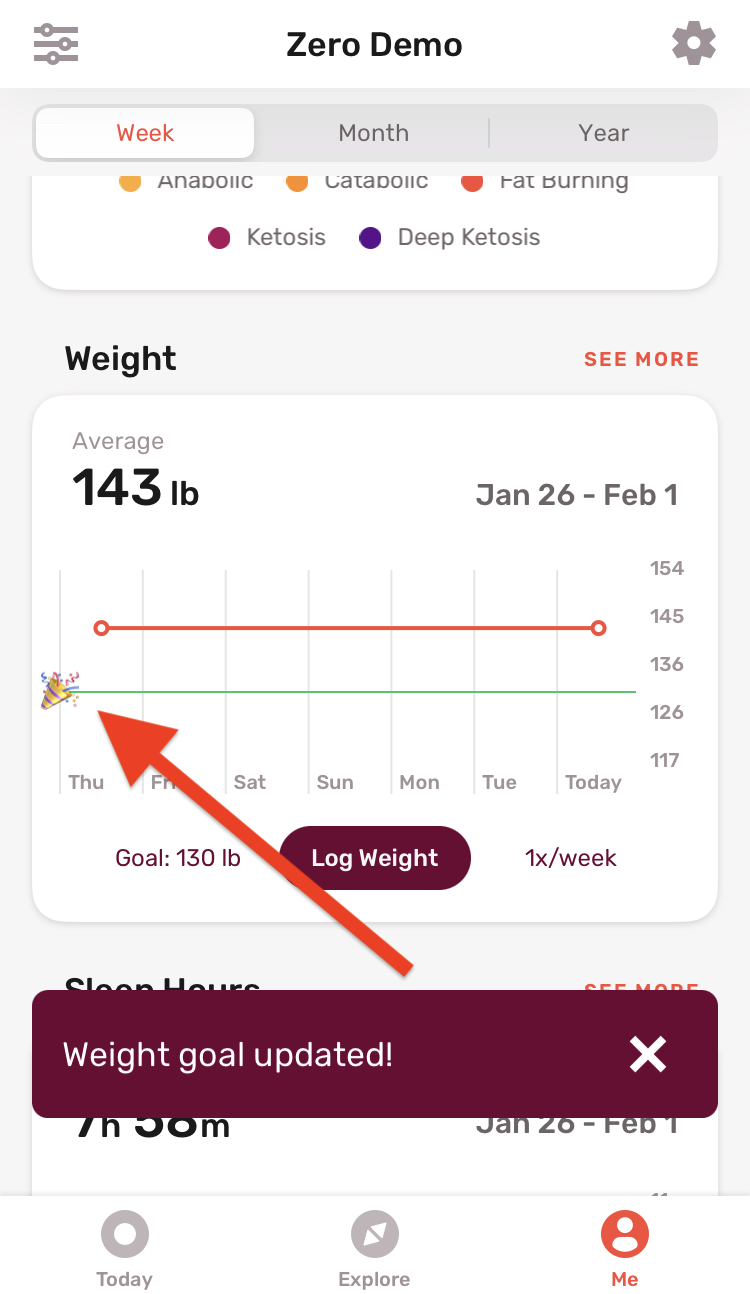Viewport: 750px width, 1294px height.
Task: Select the Week view tab
Action: (x=144, y=132)
